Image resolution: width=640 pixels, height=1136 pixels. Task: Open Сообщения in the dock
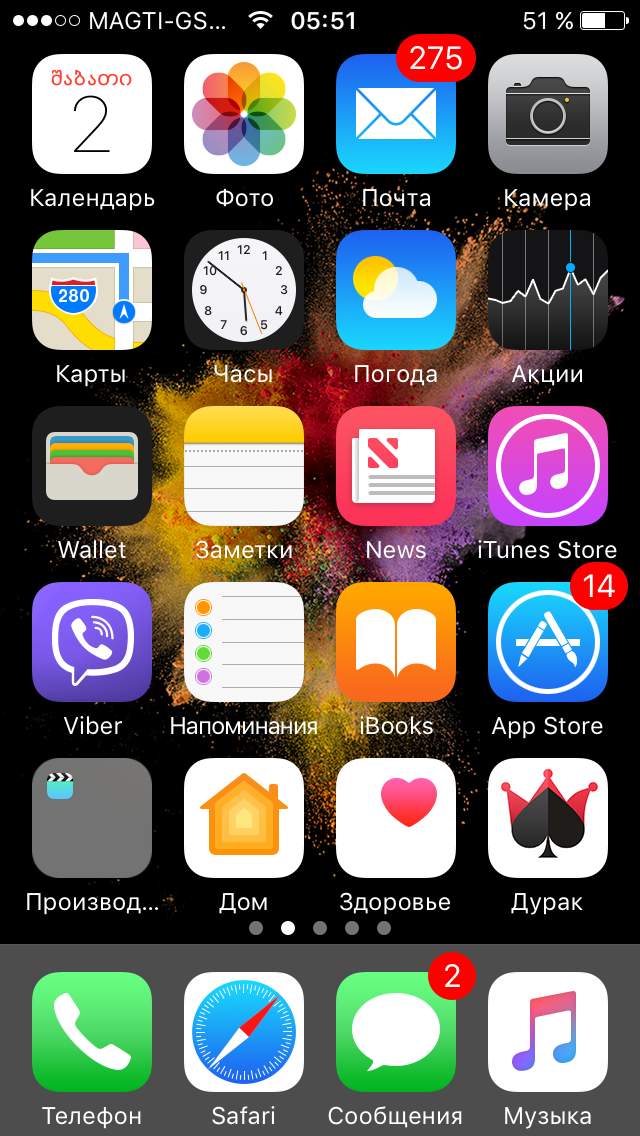pyautogui.click(x=396, y=1032)
